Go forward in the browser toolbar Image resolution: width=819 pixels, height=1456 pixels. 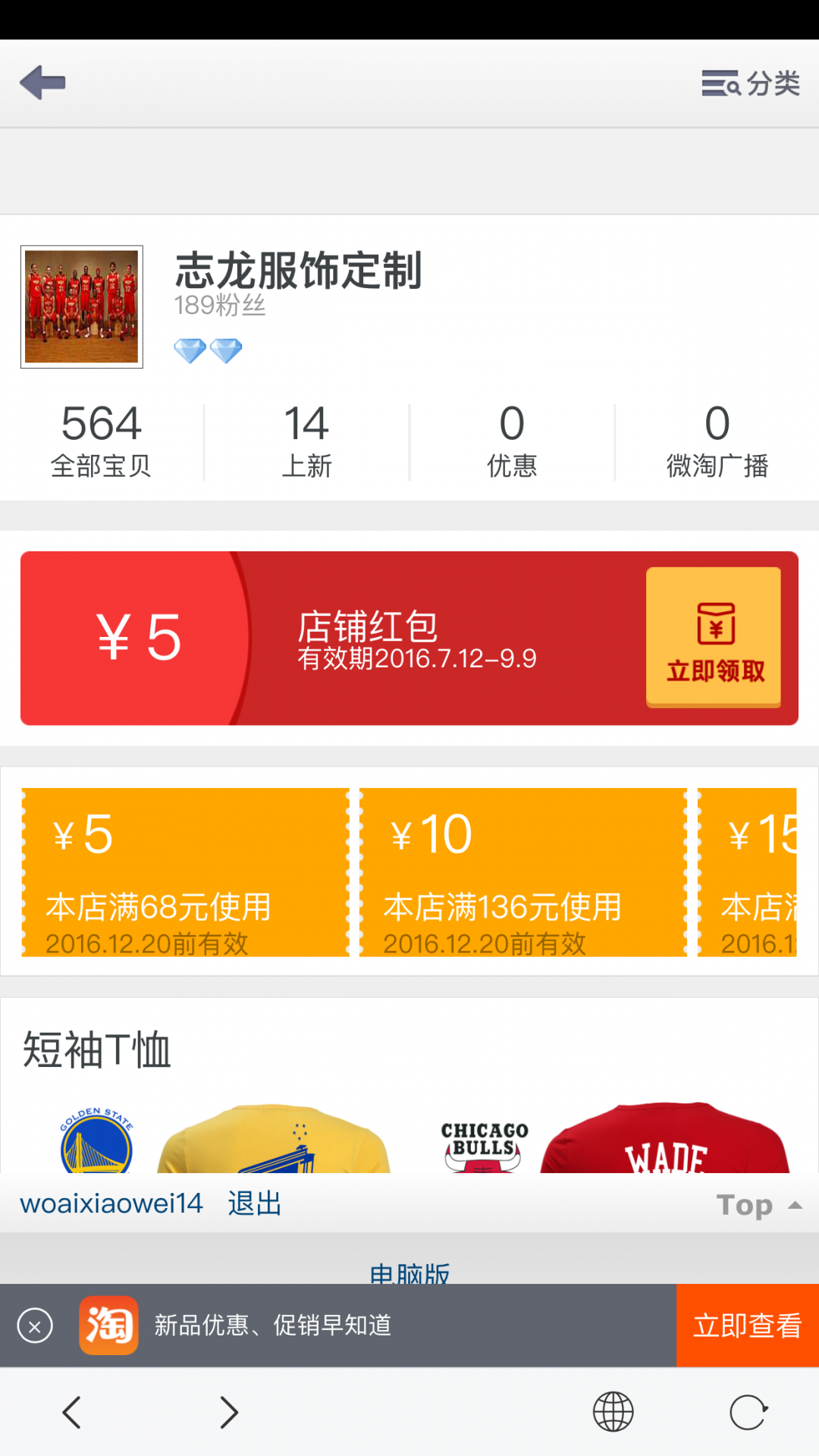[x=229, y=1412]
